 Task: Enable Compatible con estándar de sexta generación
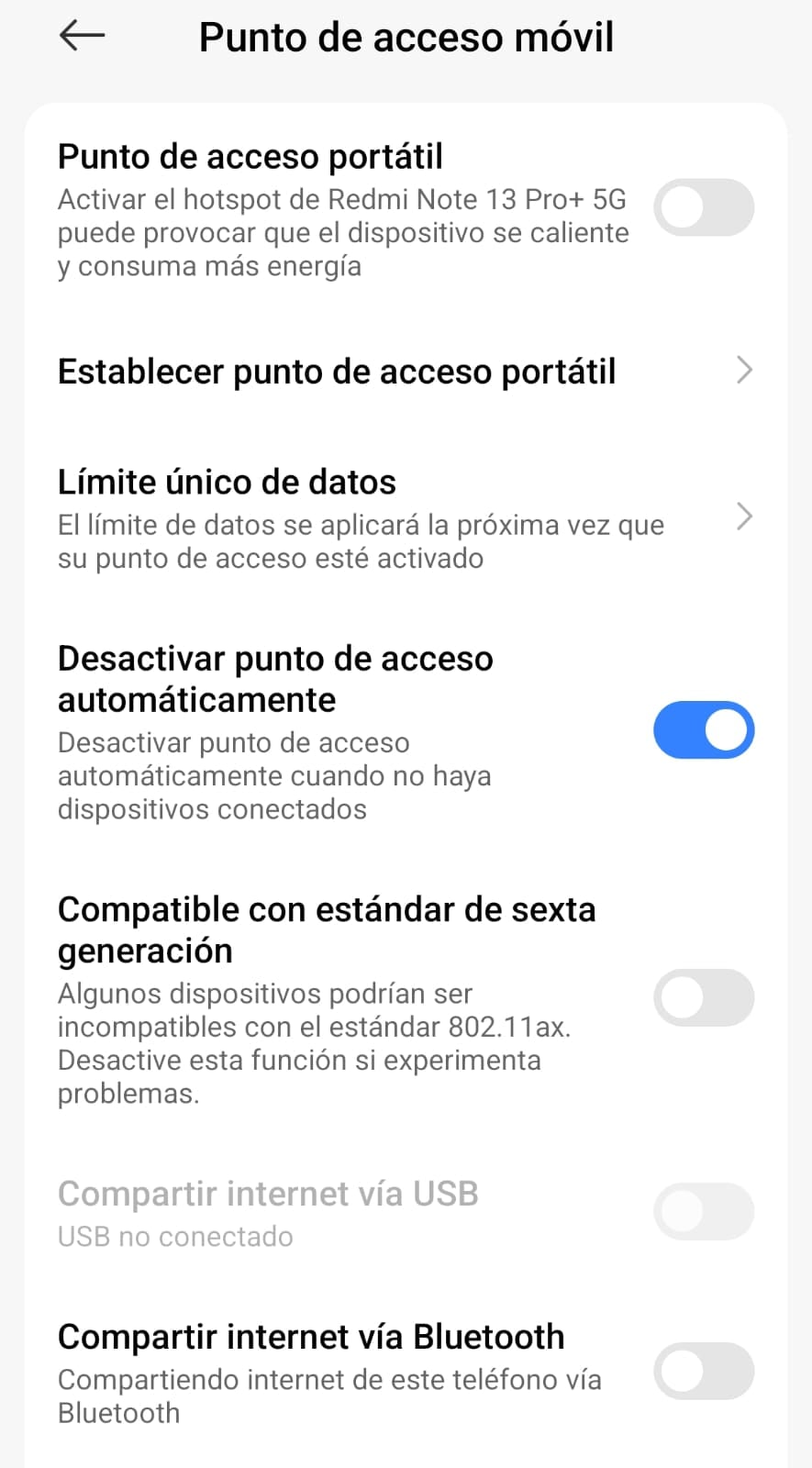click(703, 997)
